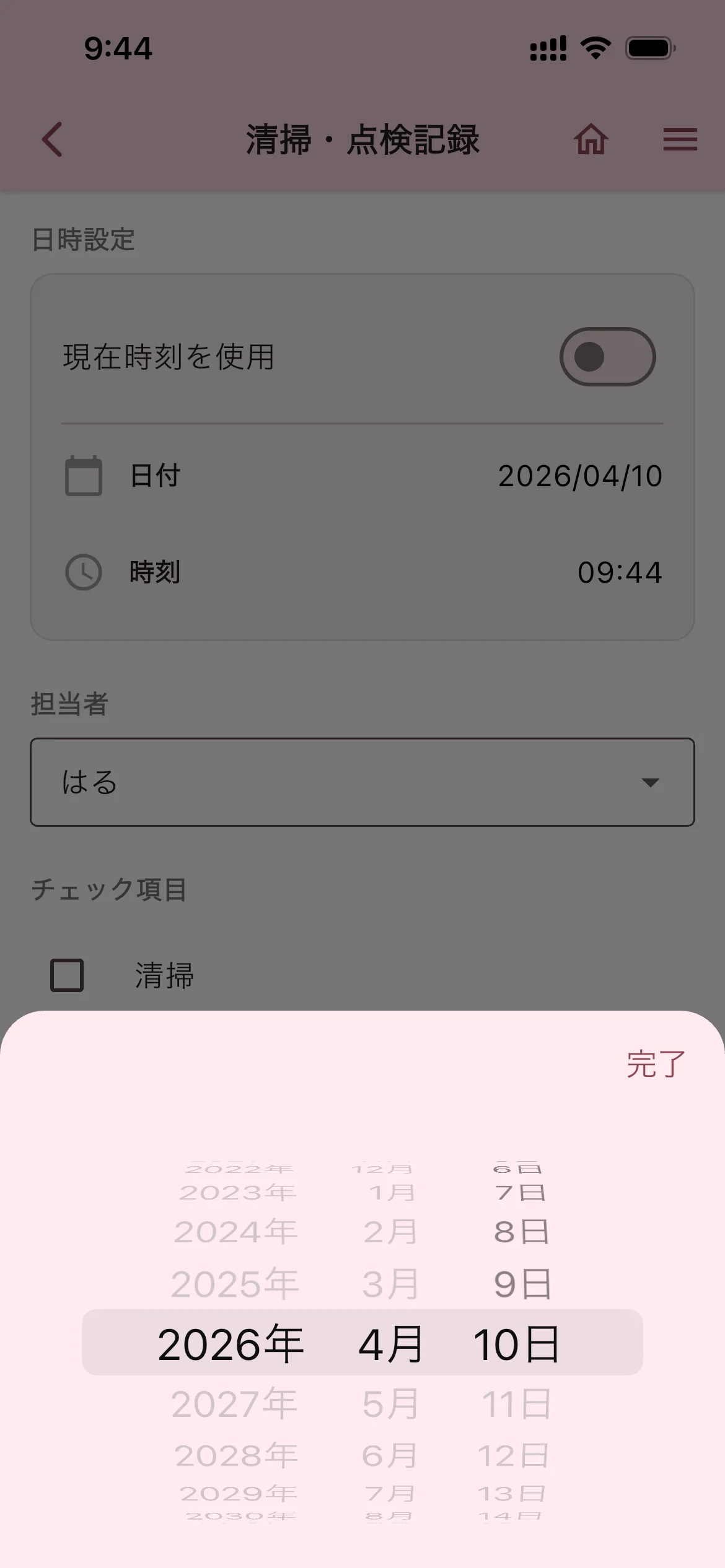The image size is (725, 1568).
Task: Click the dropdown chevron next to はる
Action: click(651, 782)
